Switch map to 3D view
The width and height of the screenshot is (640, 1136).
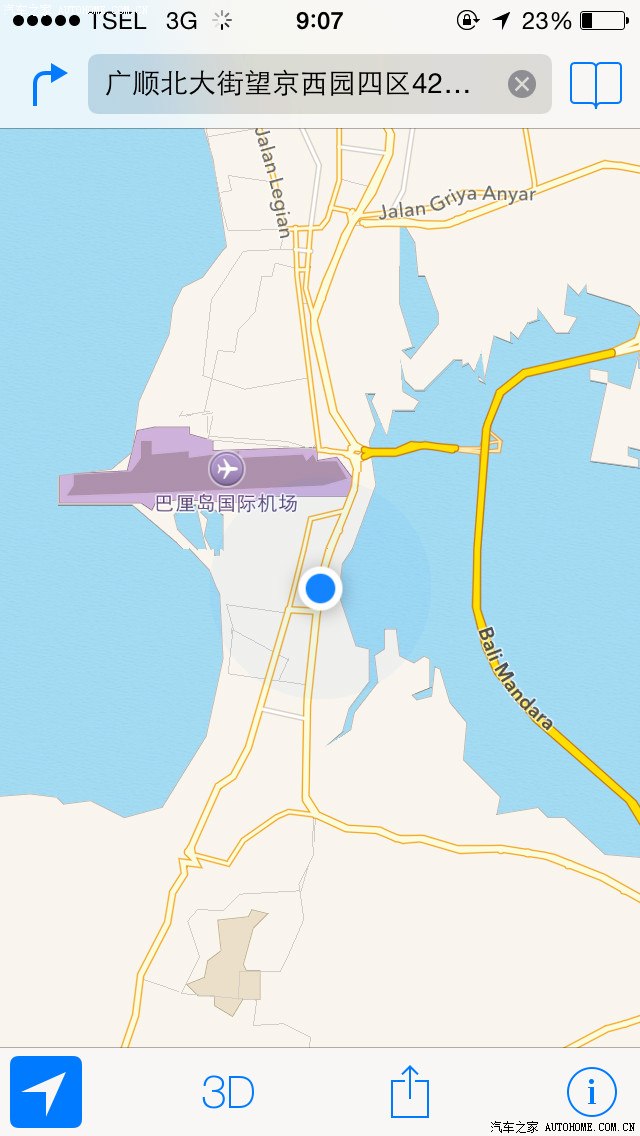click(x=228, y=1092)
